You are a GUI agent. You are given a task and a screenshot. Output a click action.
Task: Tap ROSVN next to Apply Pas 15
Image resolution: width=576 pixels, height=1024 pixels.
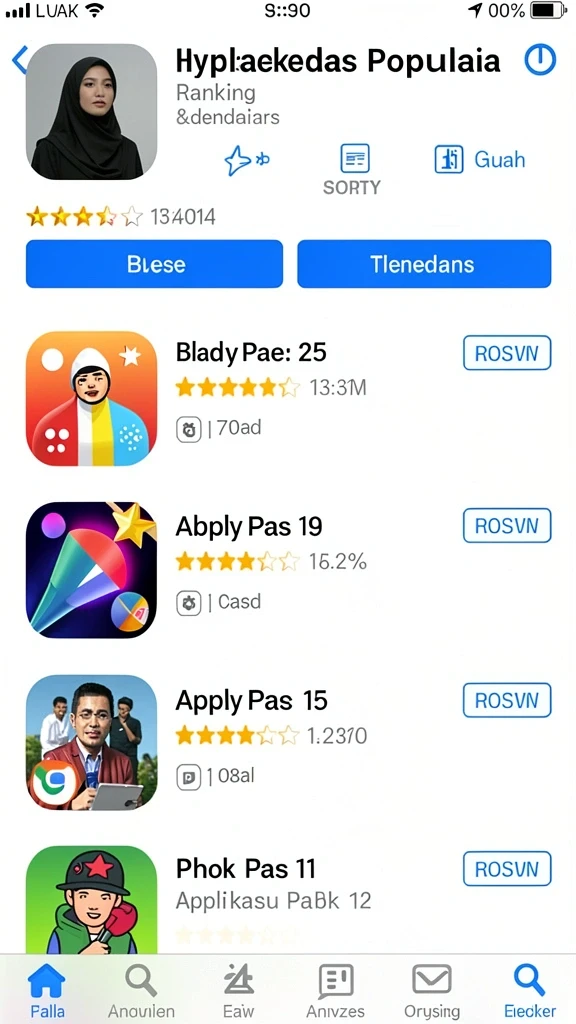point(507,700)
